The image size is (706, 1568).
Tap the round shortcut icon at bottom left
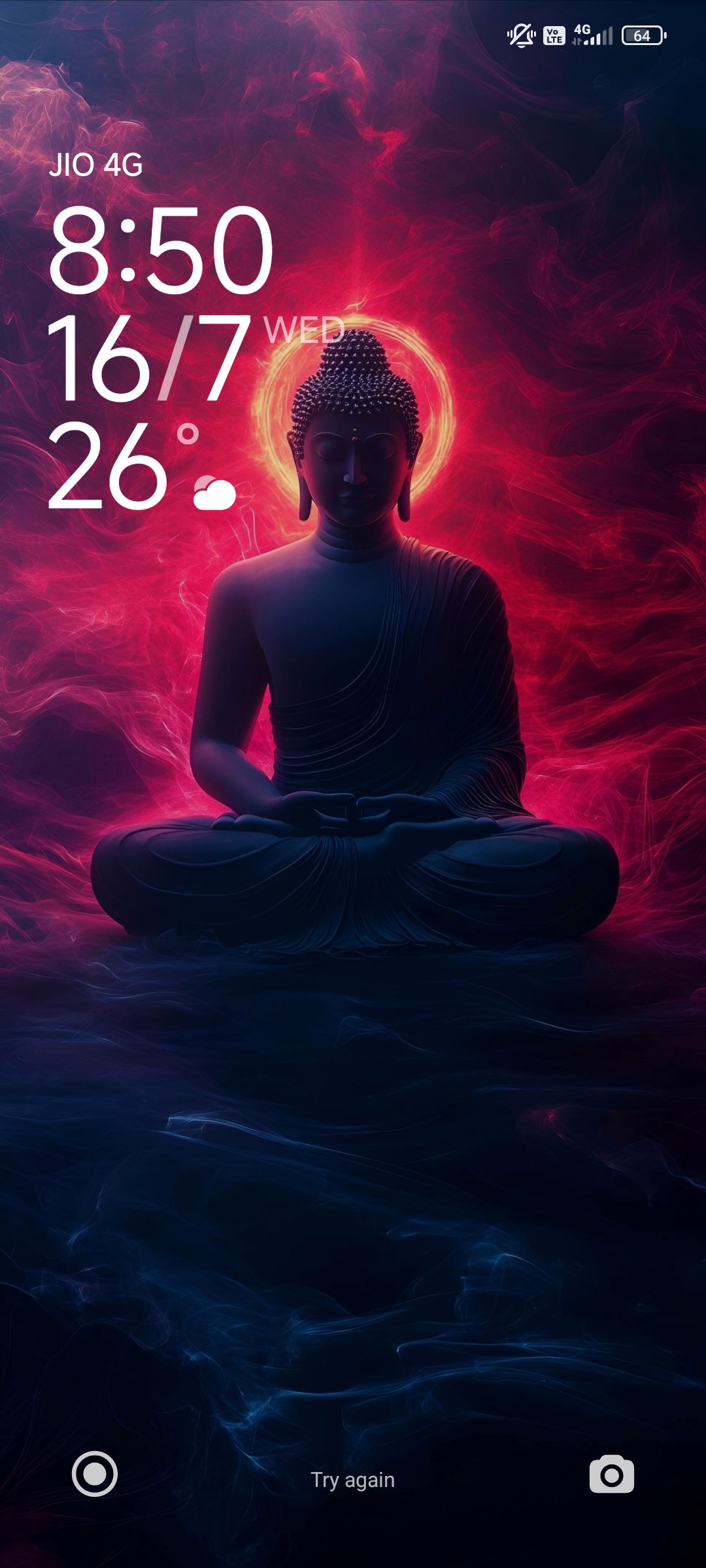tap(95, 1474)
